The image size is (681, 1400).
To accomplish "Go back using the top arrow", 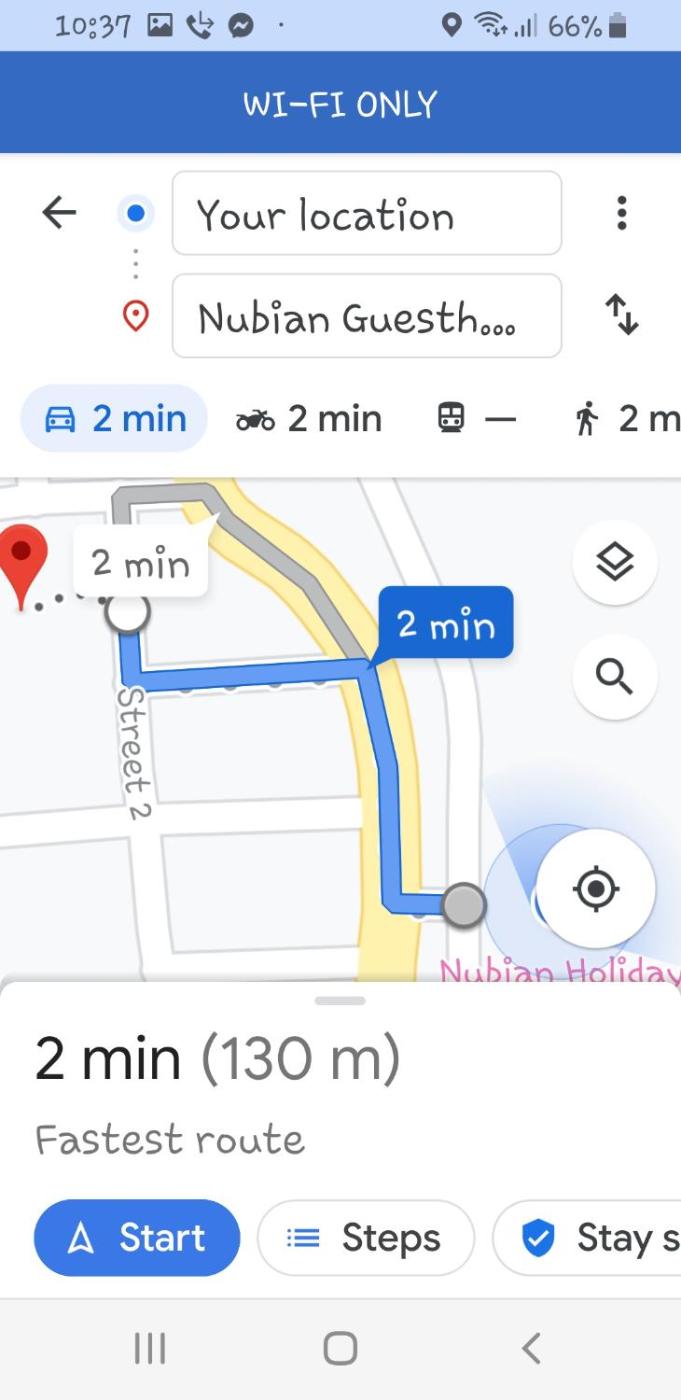I will [x=59, y=213].
